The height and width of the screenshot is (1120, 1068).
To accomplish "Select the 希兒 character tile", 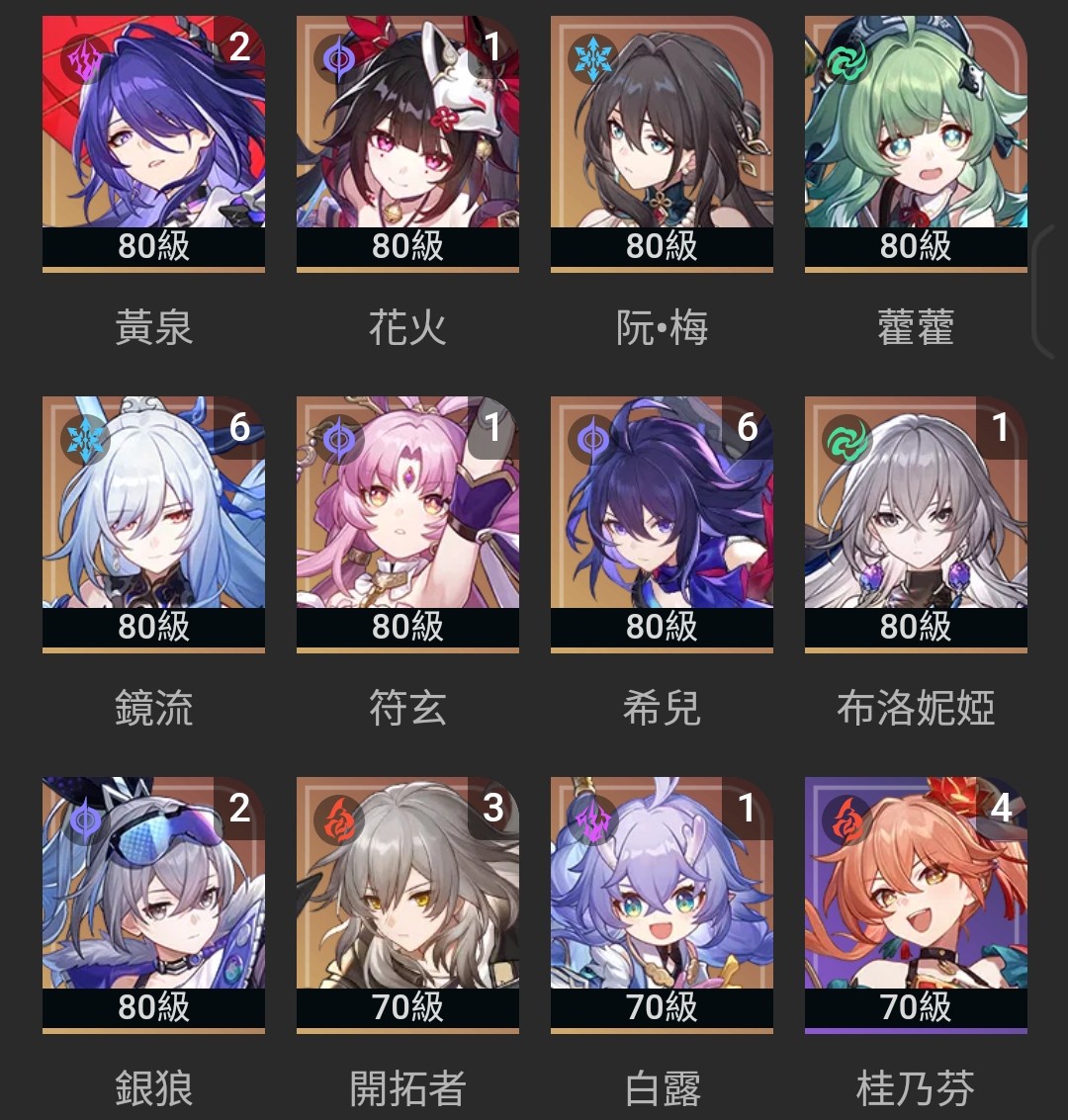I will point(662,524).
